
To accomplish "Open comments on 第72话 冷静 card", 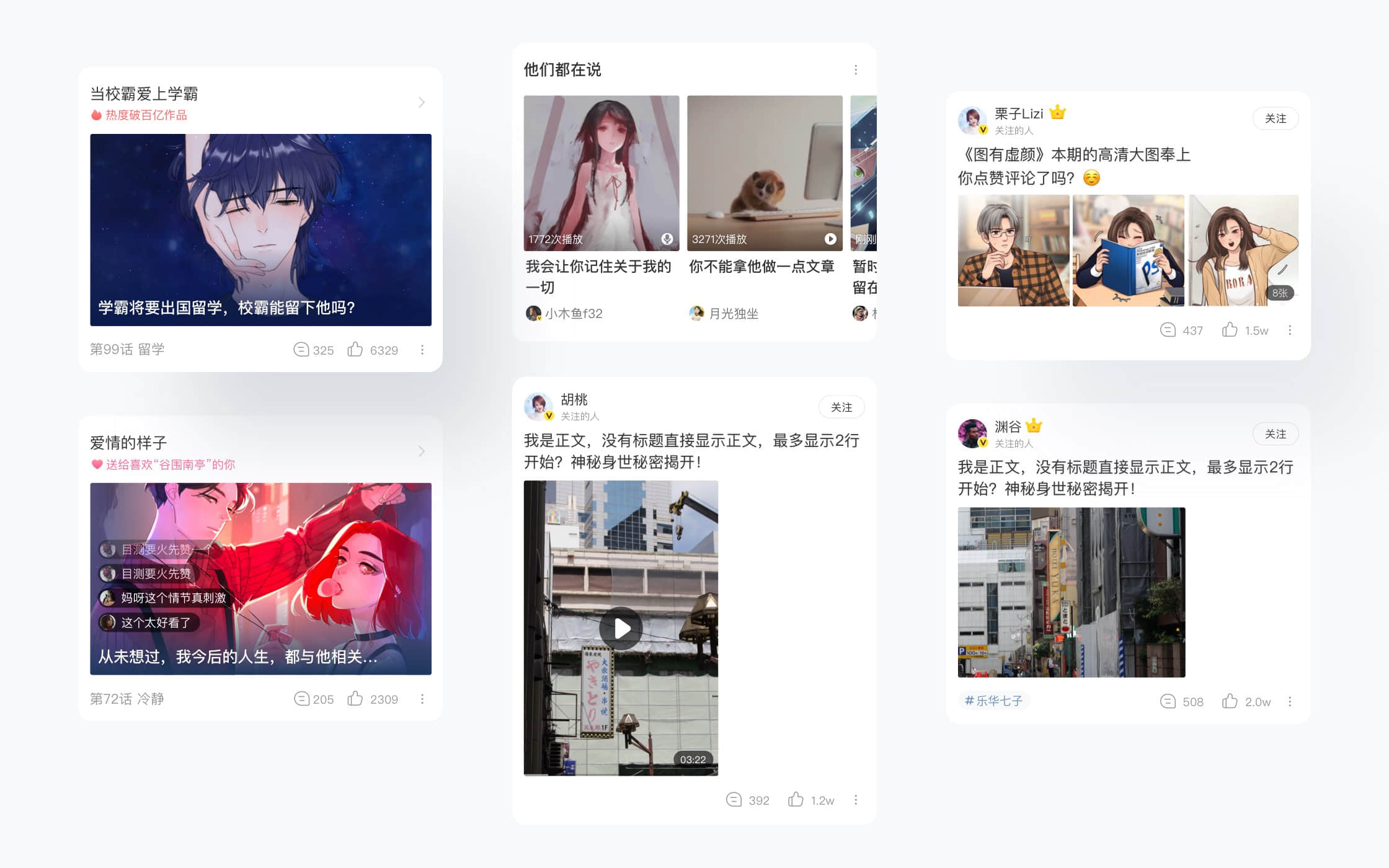I will pyautogui.click(x=301, y=699).
